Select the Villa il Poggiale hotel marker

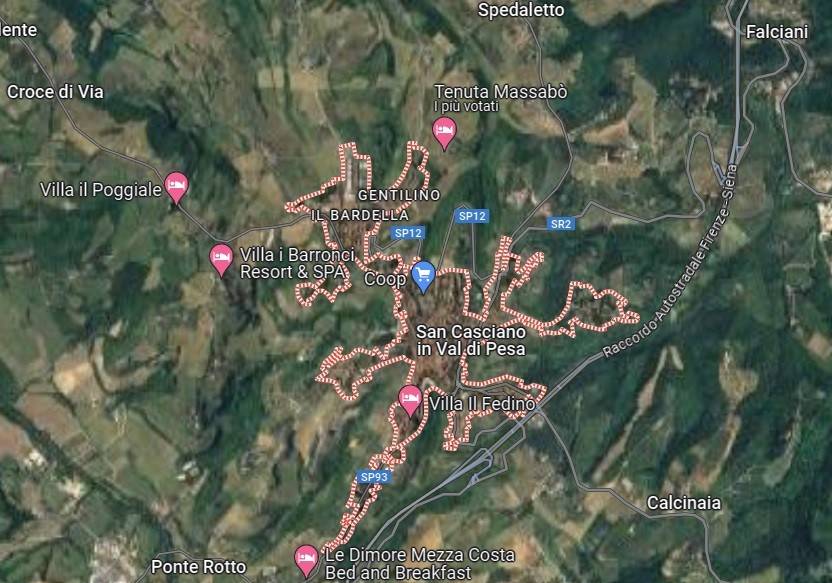(176, 185)
